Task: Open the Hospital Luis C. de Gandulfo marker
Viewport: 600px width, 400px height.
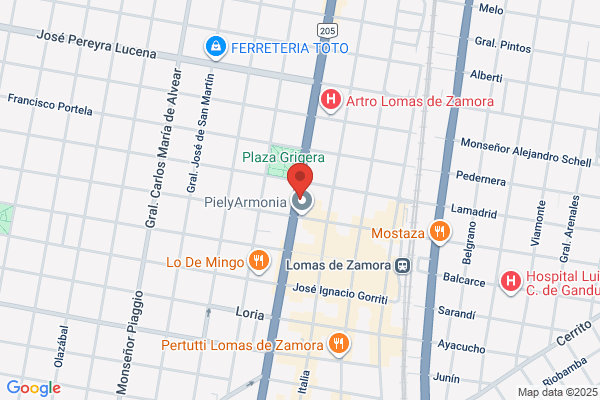Action: [x=511, y=282]
